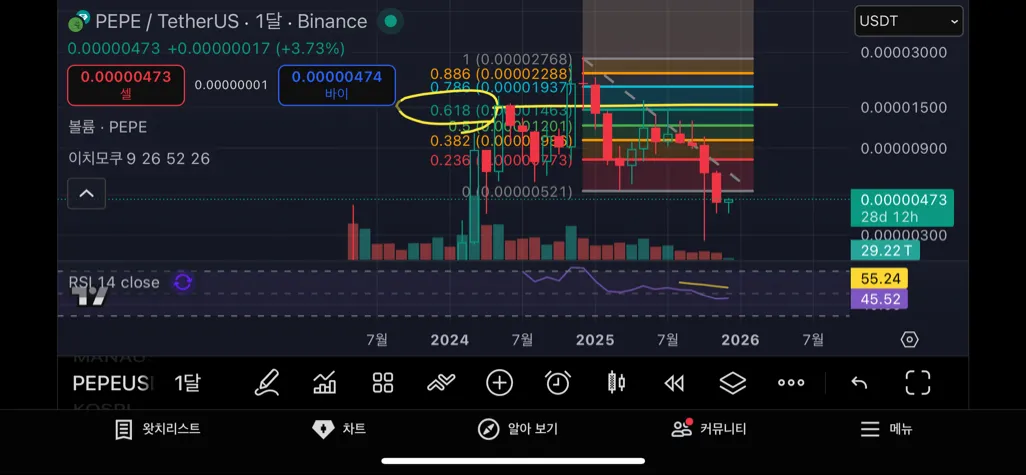
Task: Open the chart indicators menu
Action: click(x=325, y=383)
